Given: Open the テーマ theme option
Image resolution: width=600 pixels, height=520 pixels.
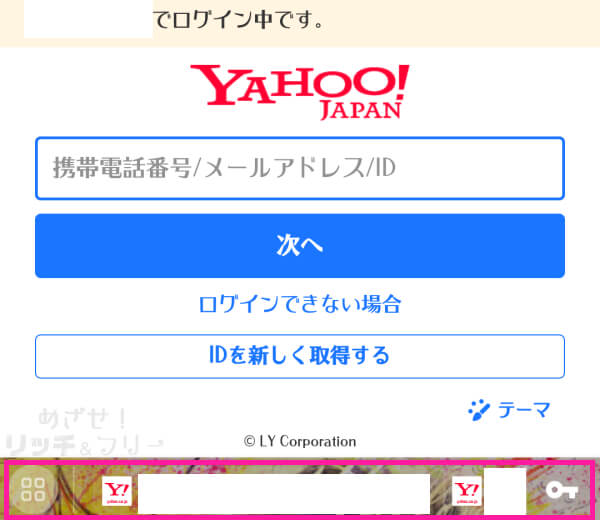Looking at the screenshot, I should [509, 410].
